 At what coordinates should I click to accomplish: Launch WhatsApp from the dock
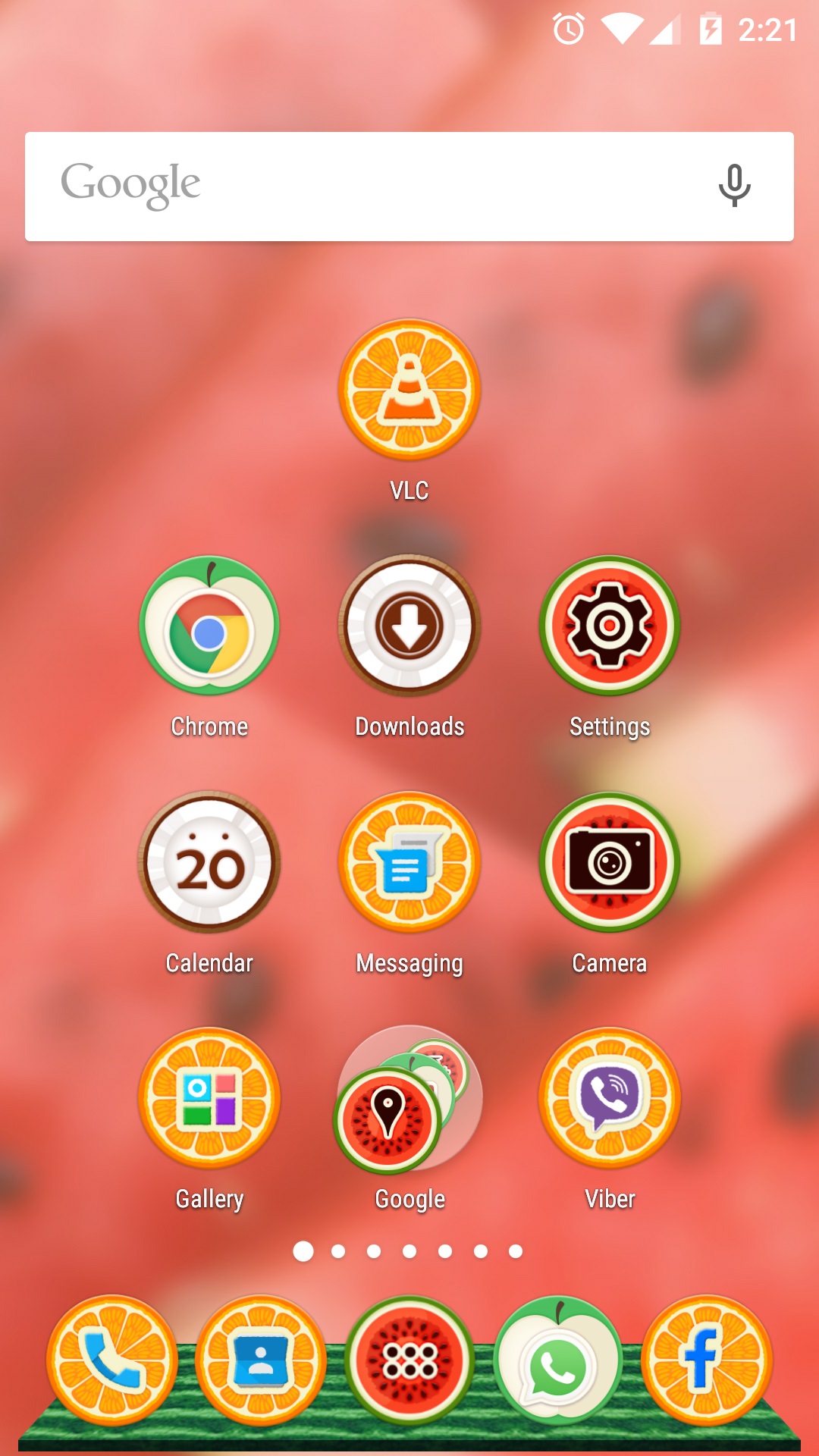click(x=558, y=1361)
